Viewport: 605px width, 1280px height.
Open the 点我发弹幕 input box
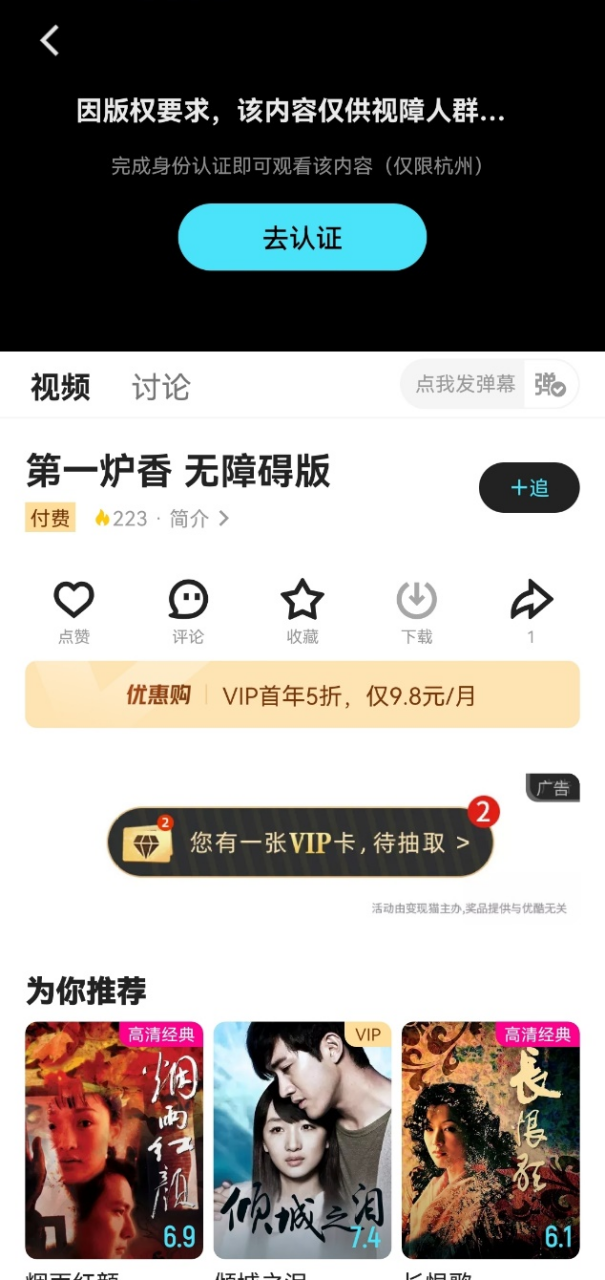click(465, 385)
